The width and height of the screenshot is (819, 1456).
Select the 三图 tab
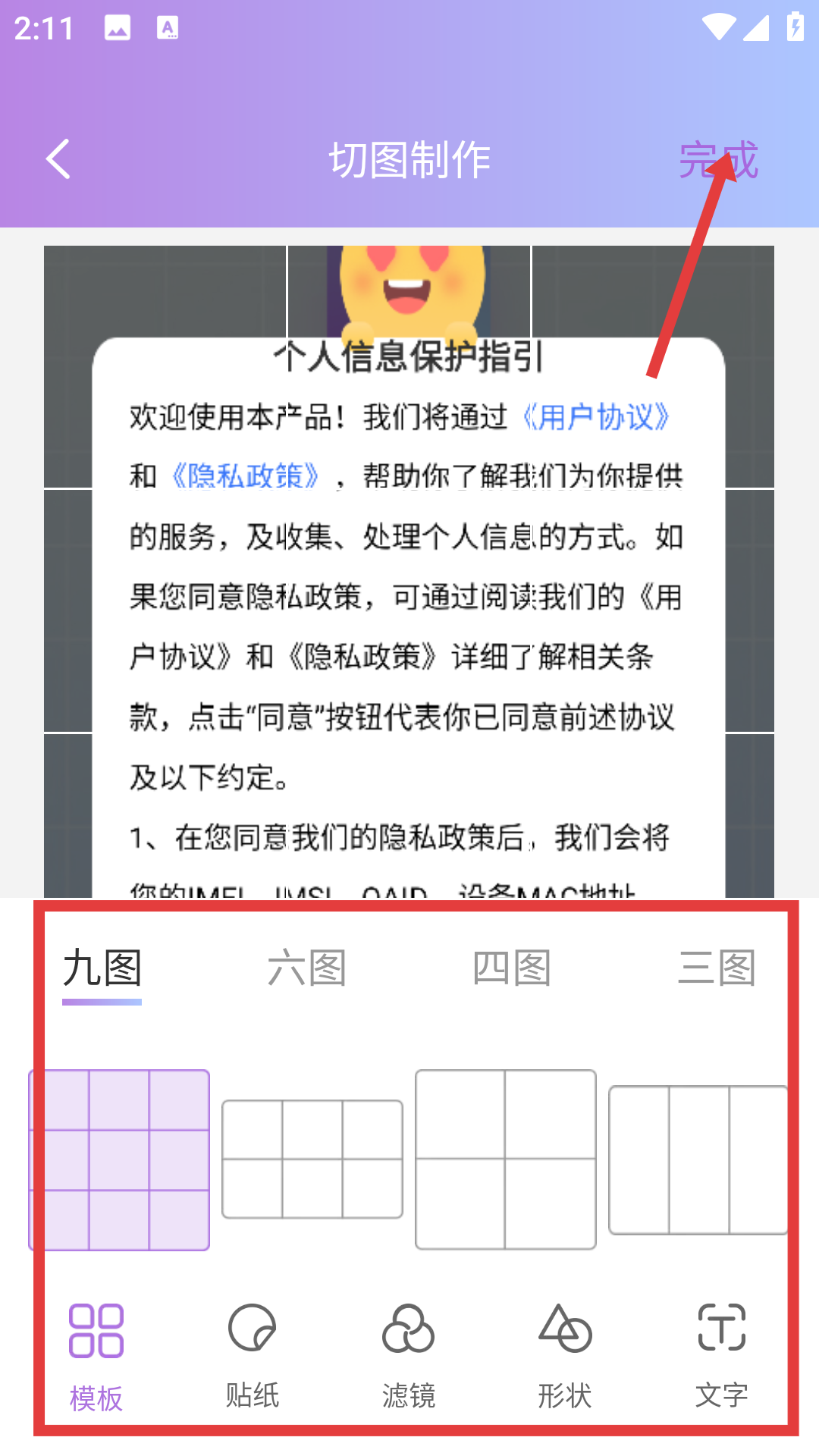pyautogui.click(x=717, y=969)
